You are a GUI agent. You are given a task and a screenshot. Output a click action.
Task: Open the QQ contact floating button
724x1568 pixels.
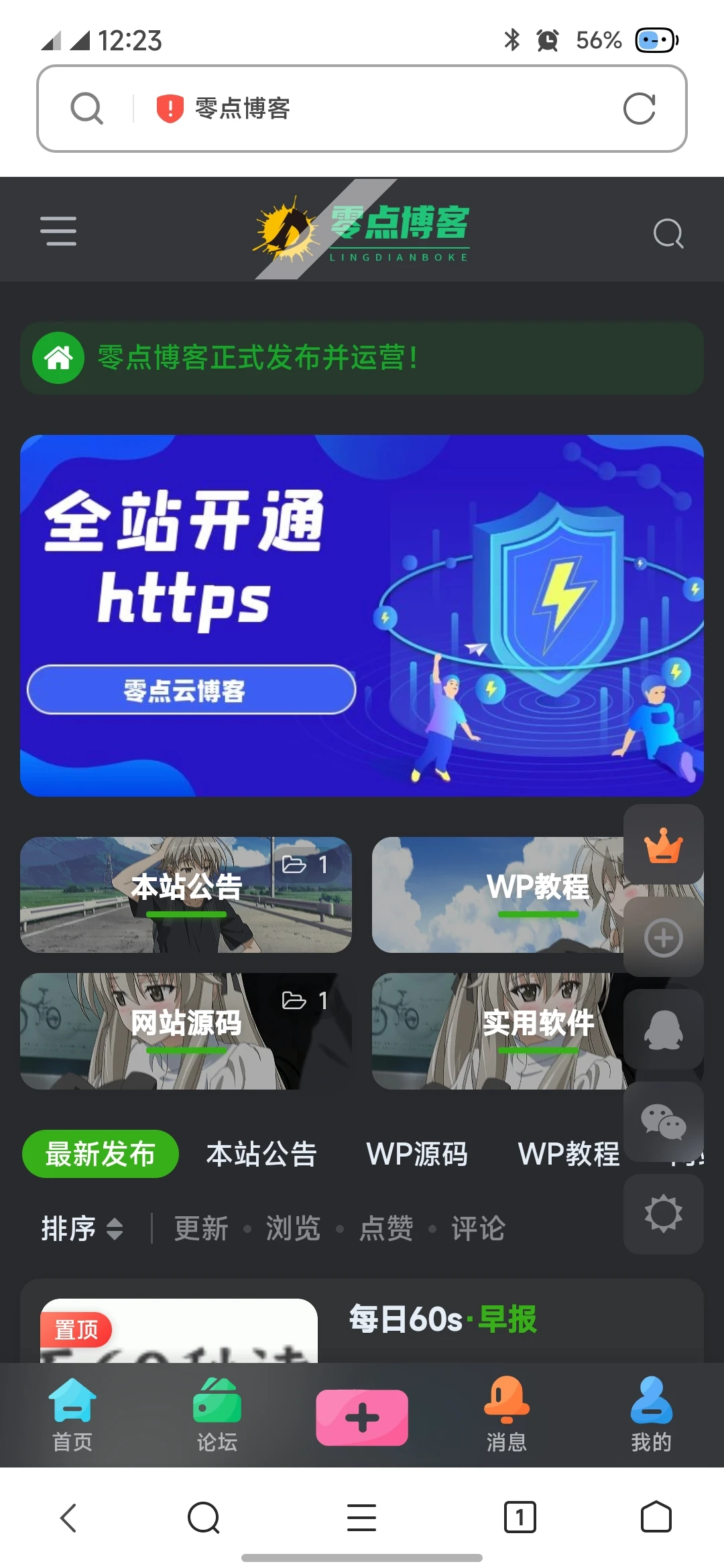663,1030
